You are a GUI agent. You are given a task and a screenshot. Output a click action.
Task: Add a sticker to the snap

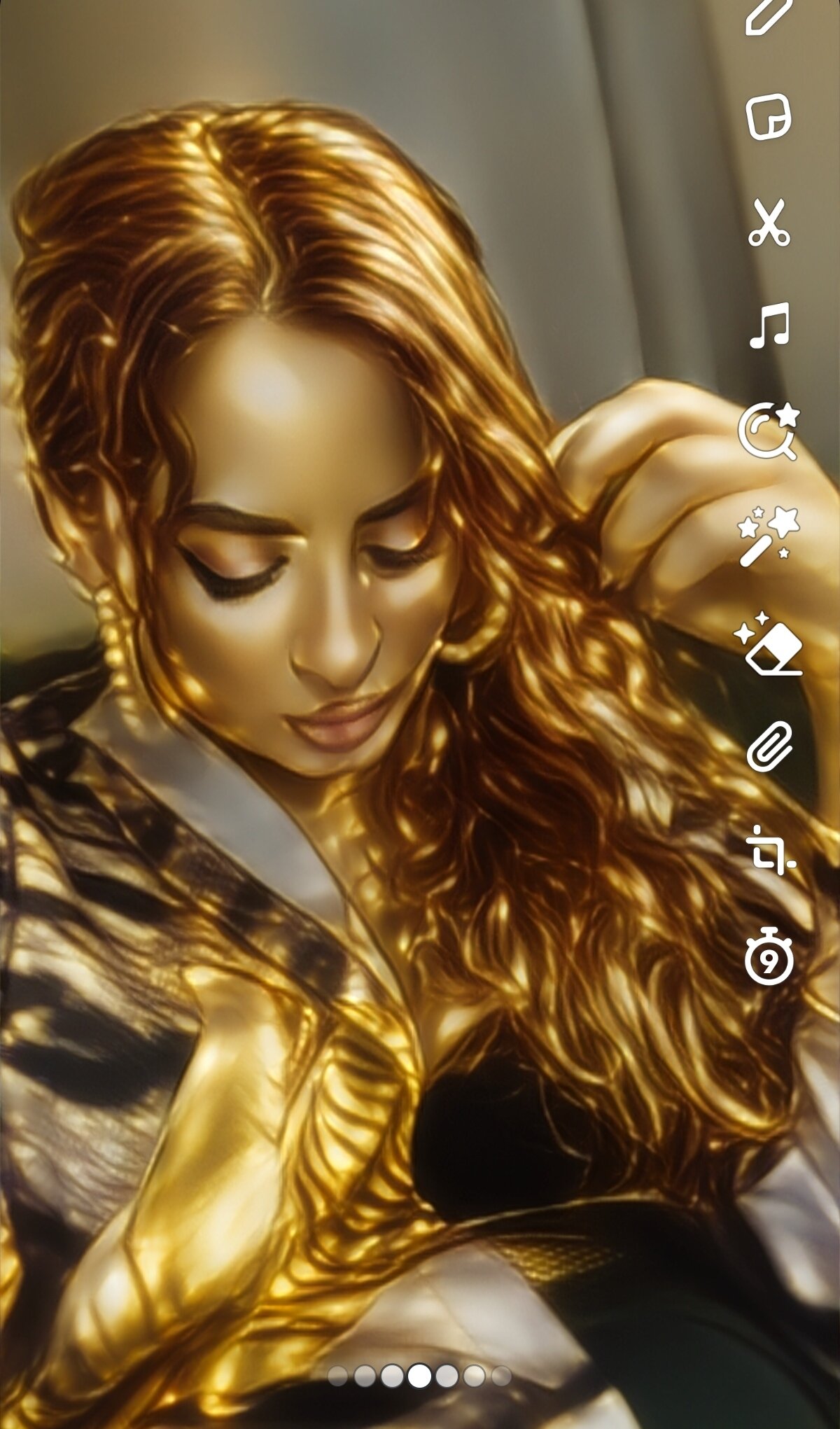pos(769,116)
